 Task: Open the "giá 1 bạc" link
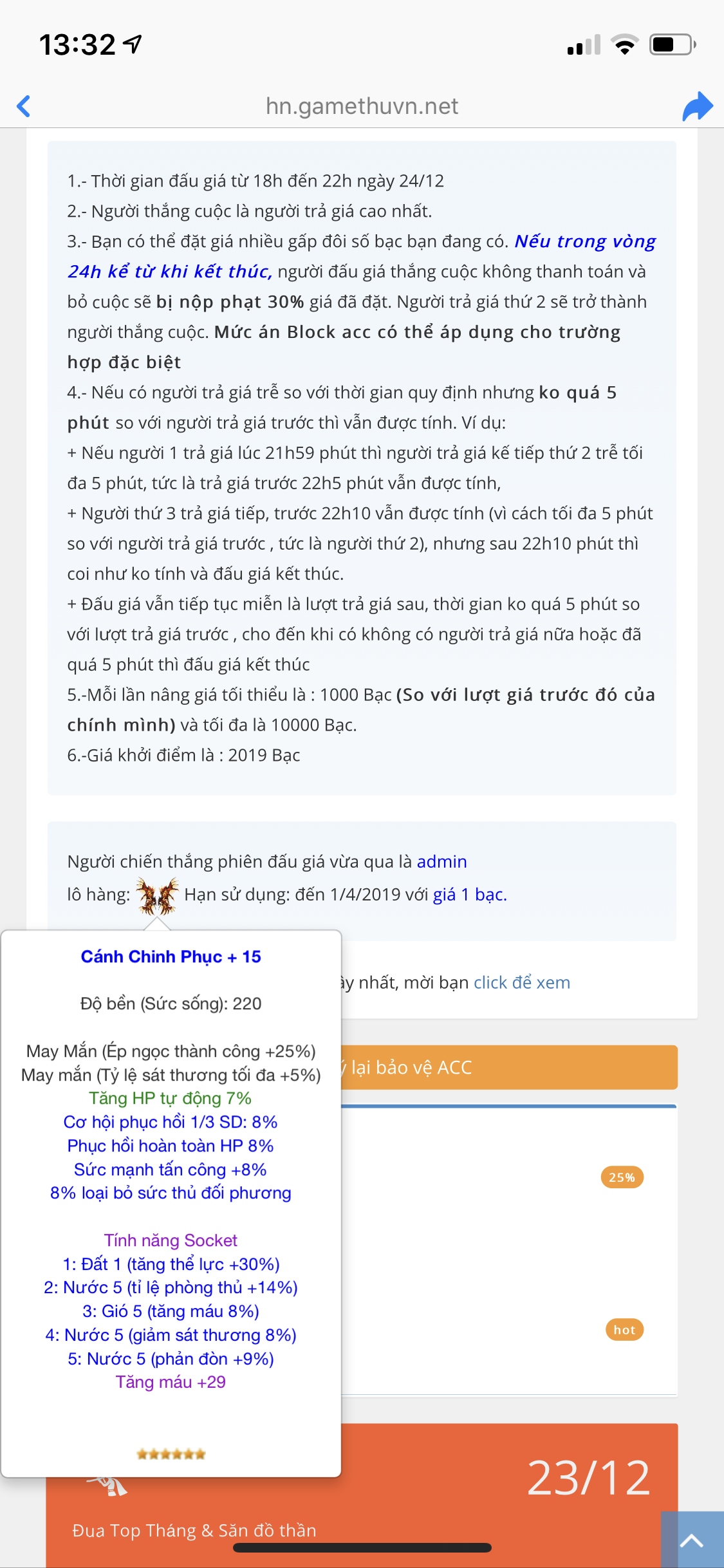coord(470,895)
